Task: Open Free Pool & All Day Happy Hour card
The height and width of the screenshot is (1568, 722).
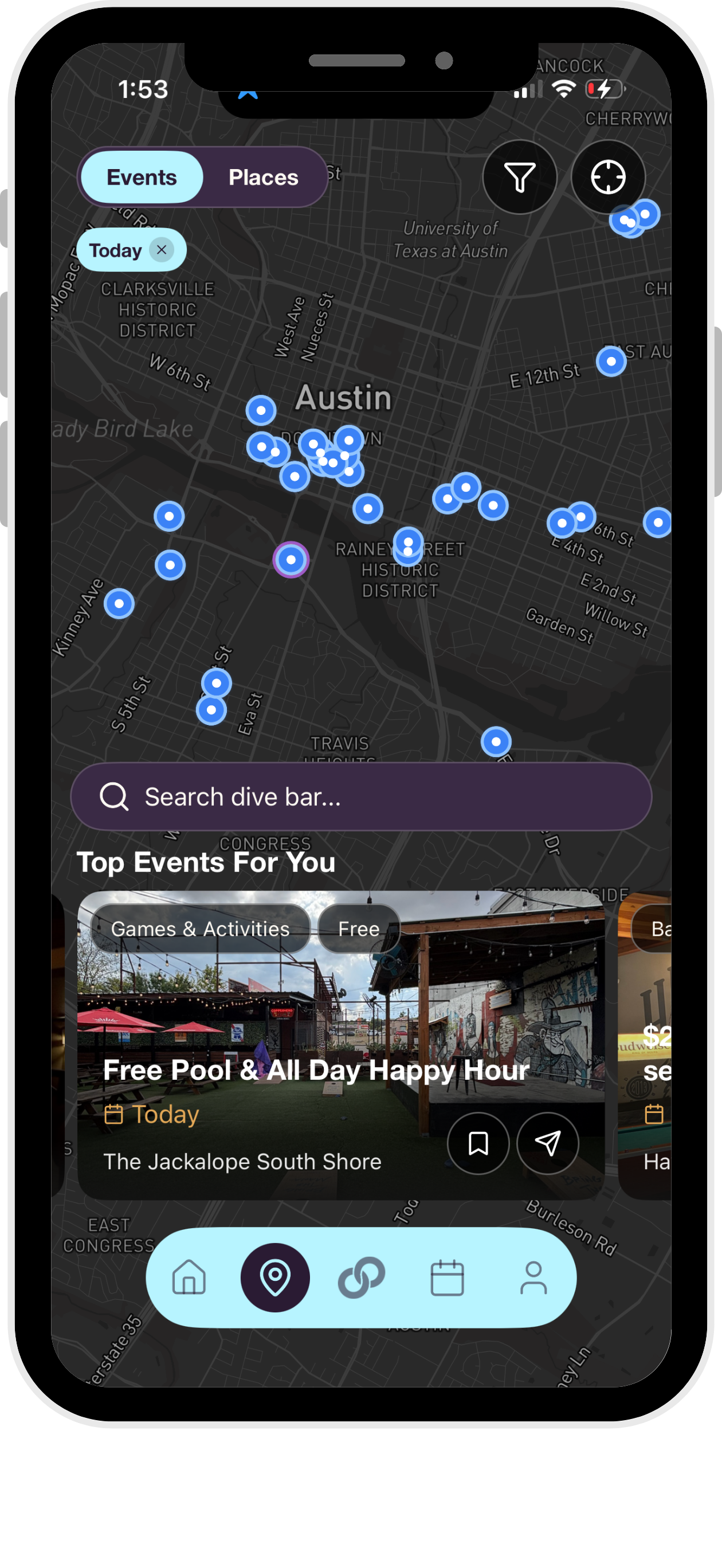Action: (x=341, y=1045)
